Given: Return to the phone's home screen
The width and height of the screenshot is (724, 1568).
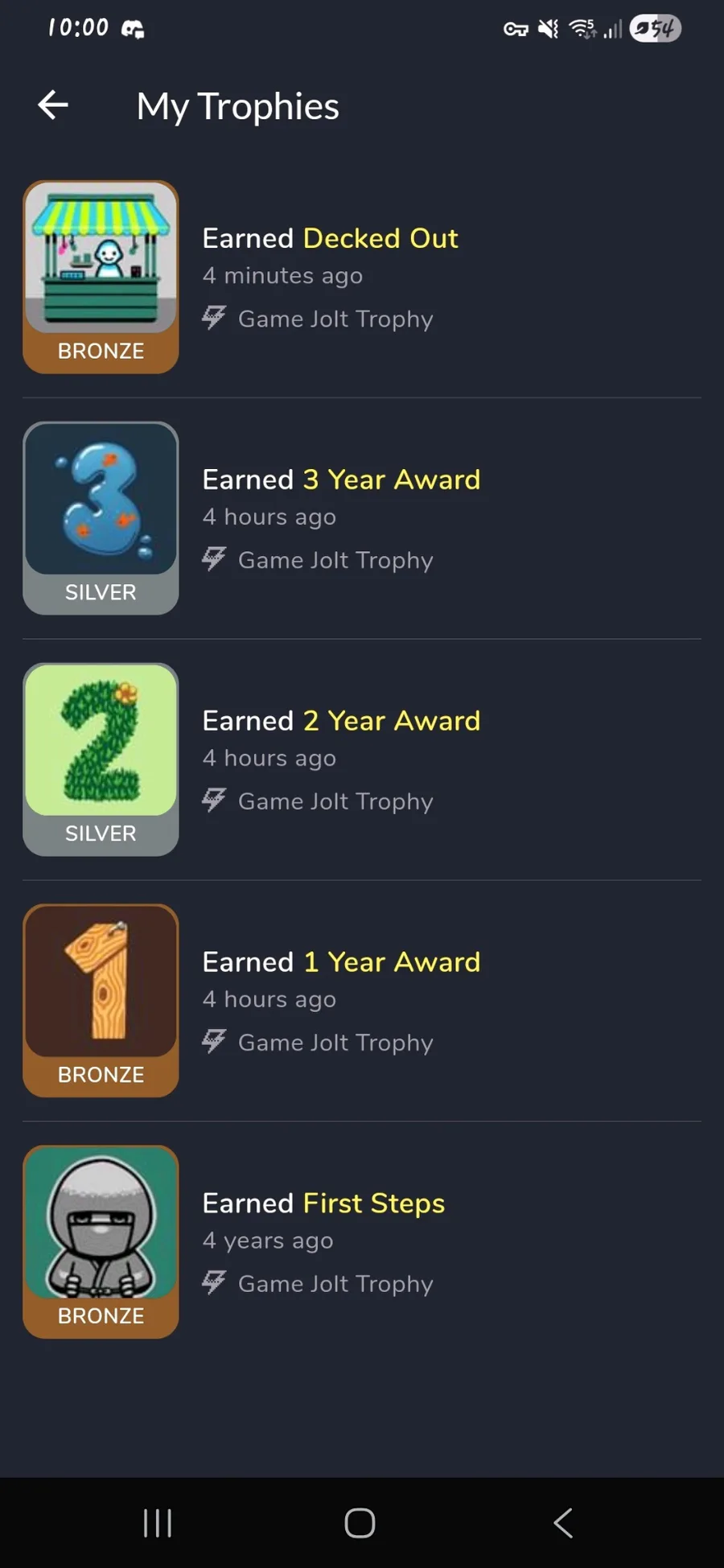Looking at the screenshot, I should tap(360, 1522).
